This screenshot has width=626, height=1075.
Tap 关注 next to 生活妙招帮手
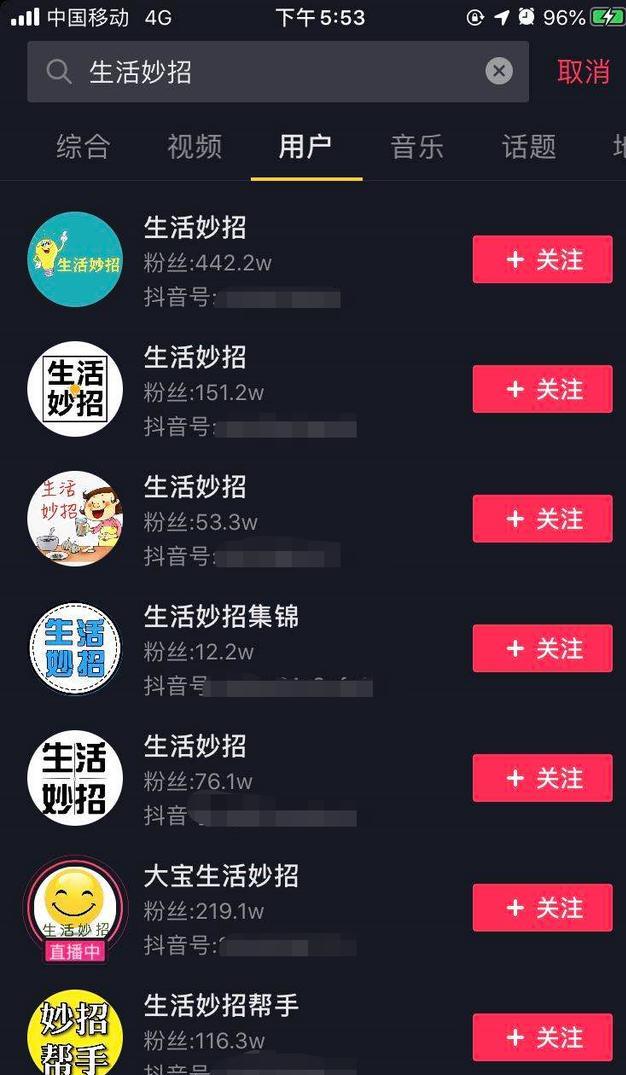tap(542, 1037)
